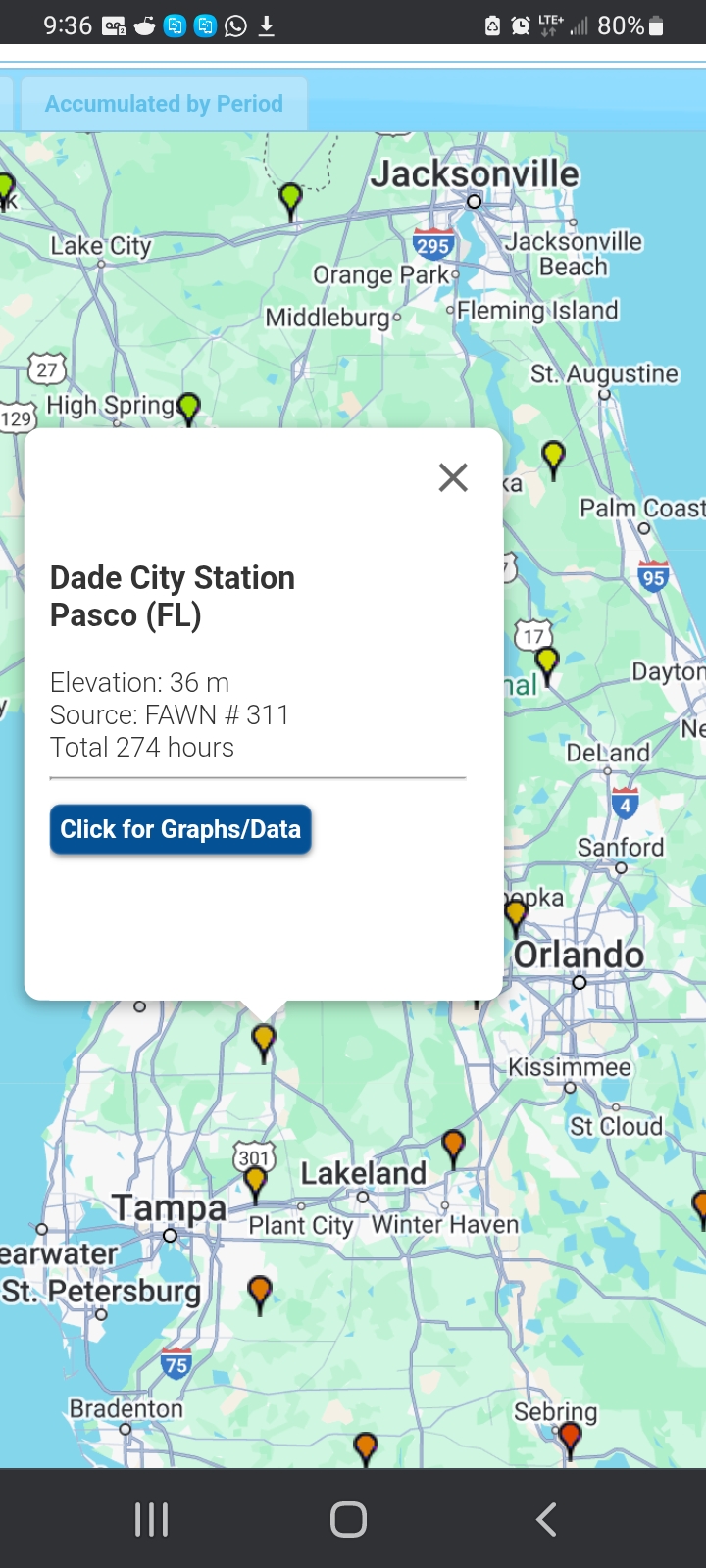706x1568 pixels.
Task: Select the station marker west of Jacksonville
Action: (290, 199)
